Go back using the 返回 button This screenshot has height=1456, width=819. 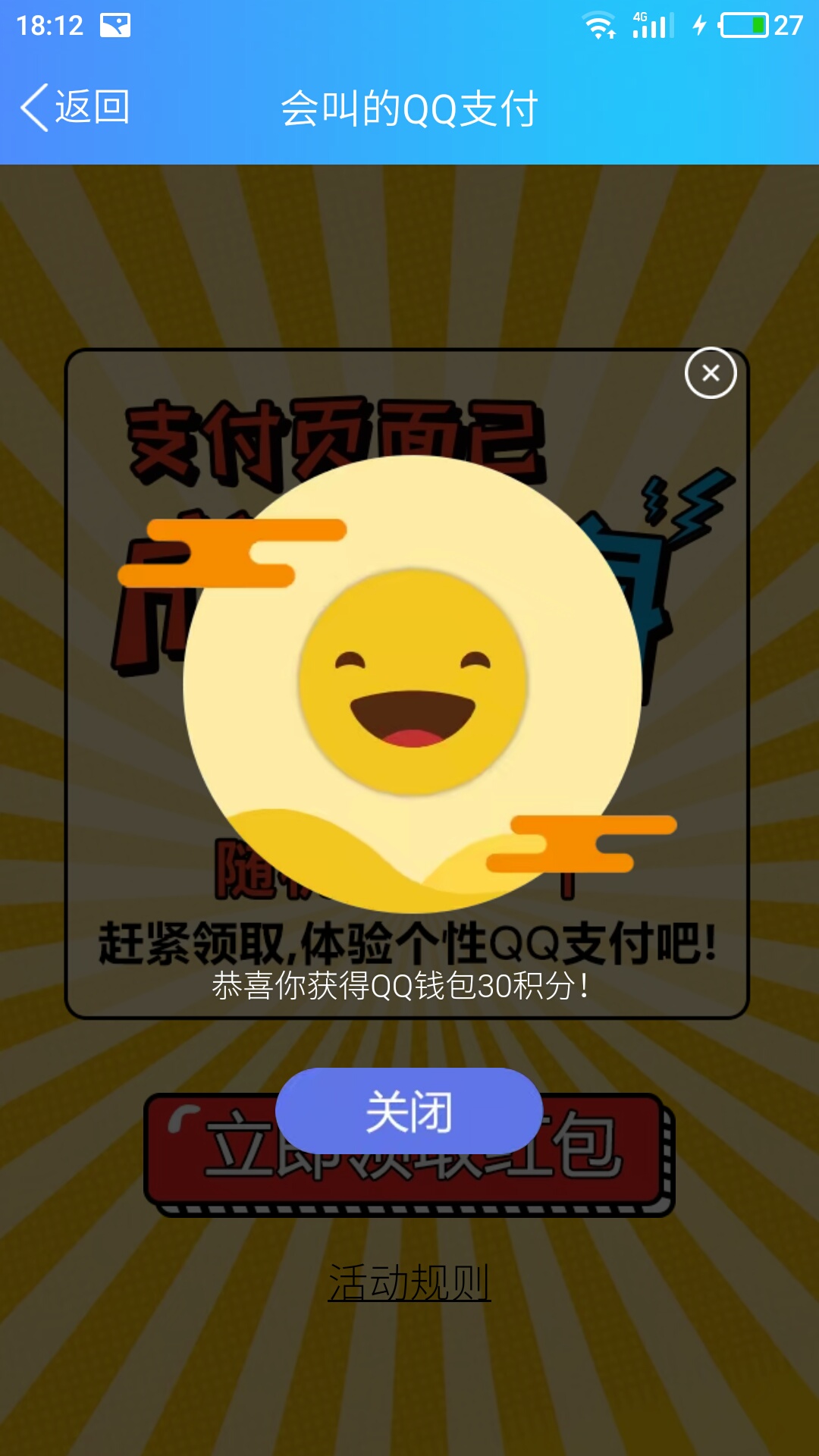coord(75,108)
